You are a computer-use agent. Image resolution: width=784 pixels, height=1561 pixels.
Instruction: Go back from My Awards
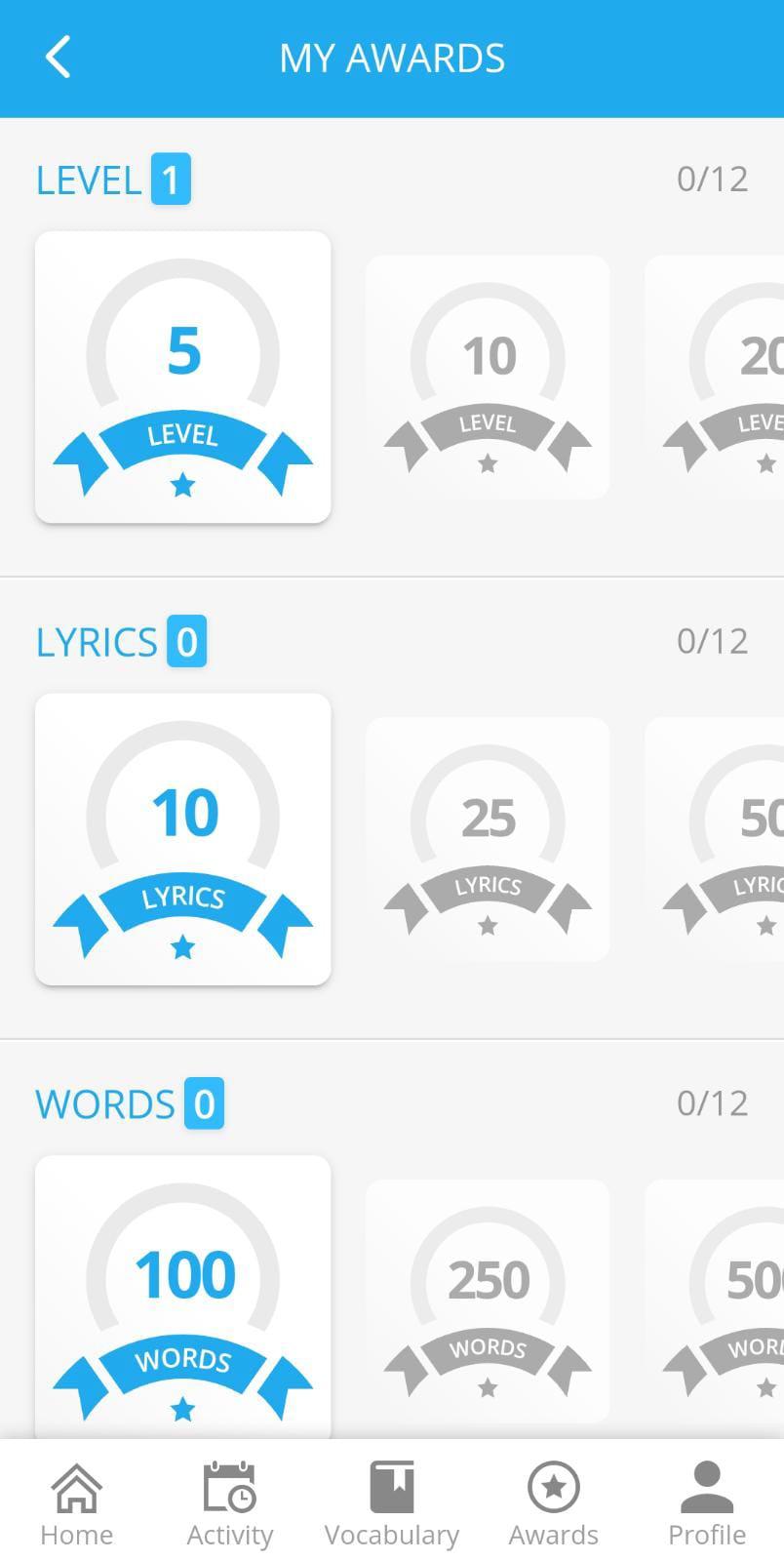tap(59, 58)
